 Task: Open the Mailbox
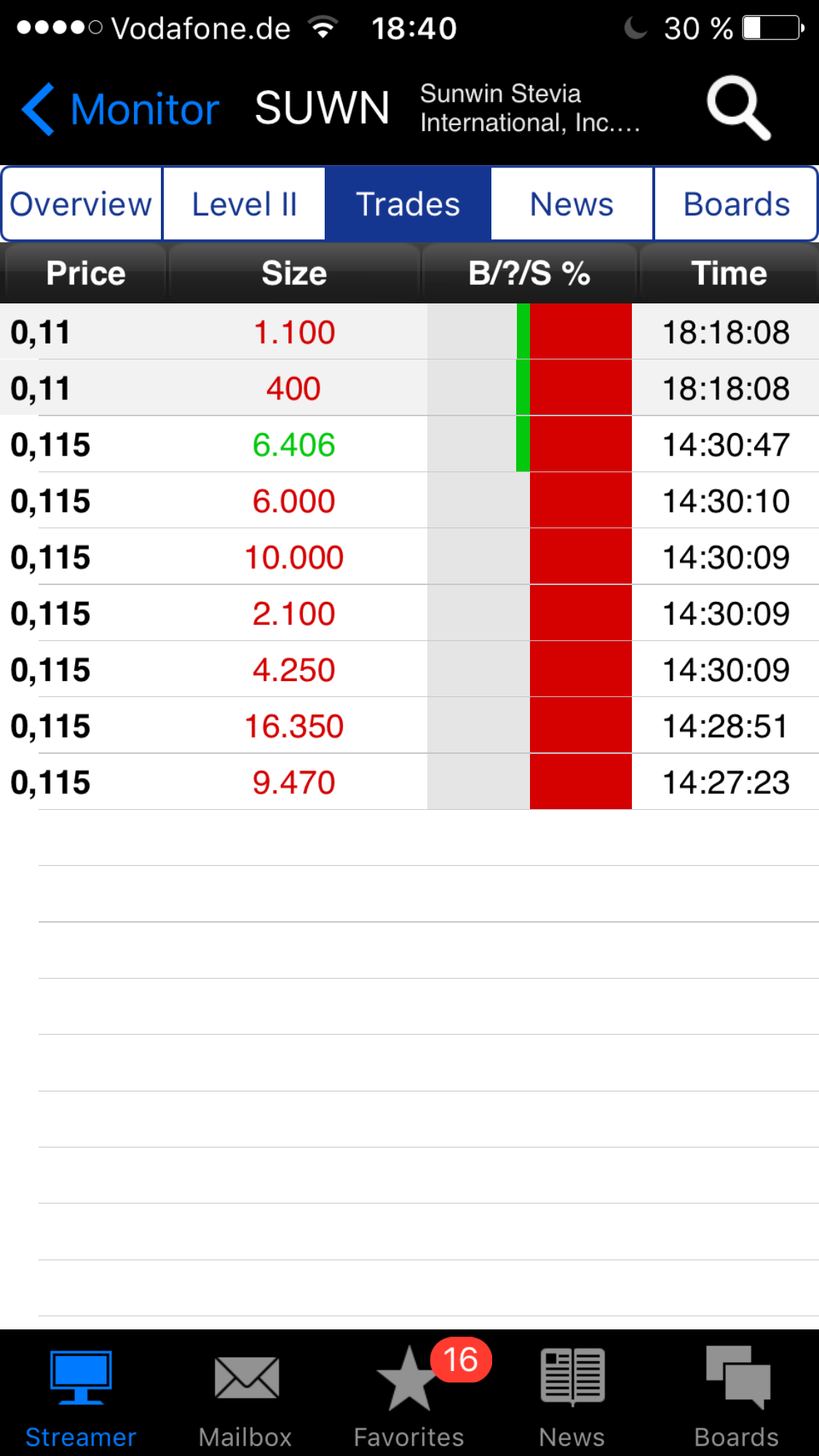246,1395
